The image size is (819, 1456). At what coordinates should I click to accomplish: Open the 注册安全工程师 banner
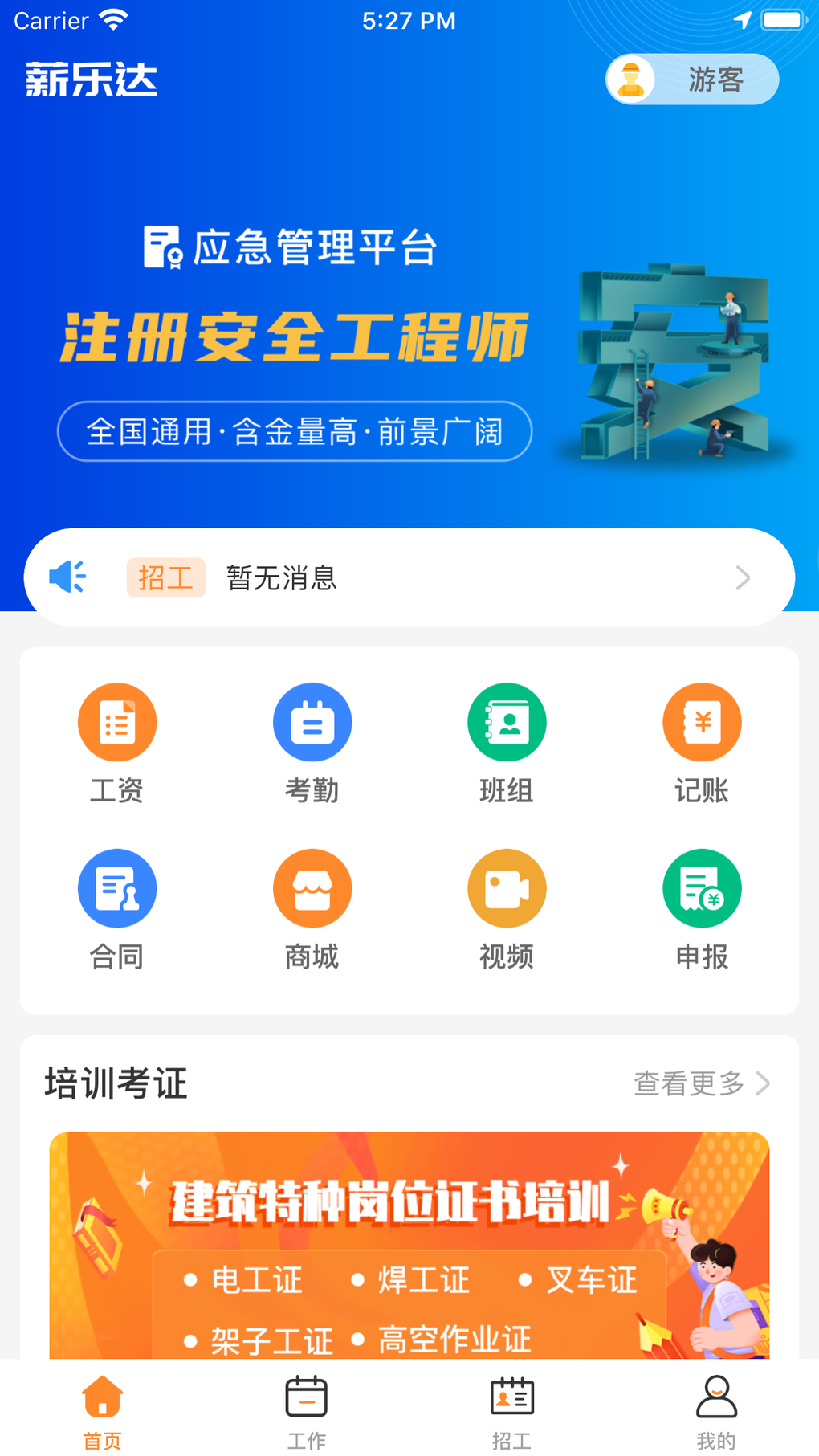click(x=409, y=345)
